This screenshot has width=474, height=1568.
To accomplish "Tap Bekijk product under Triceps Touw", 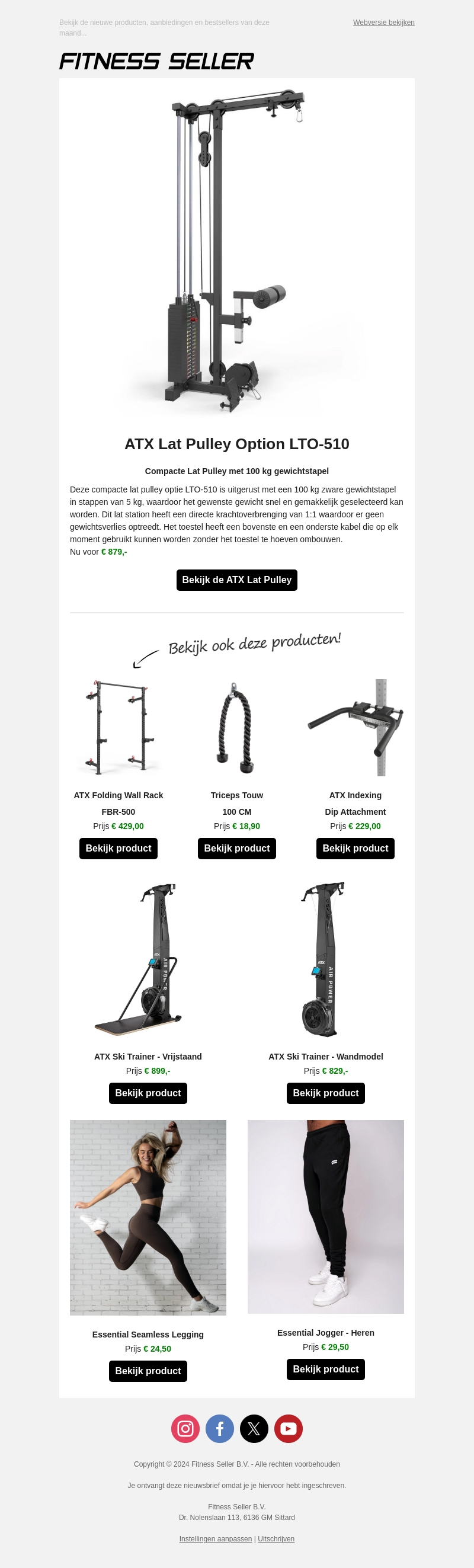I will tap(236, 848).
